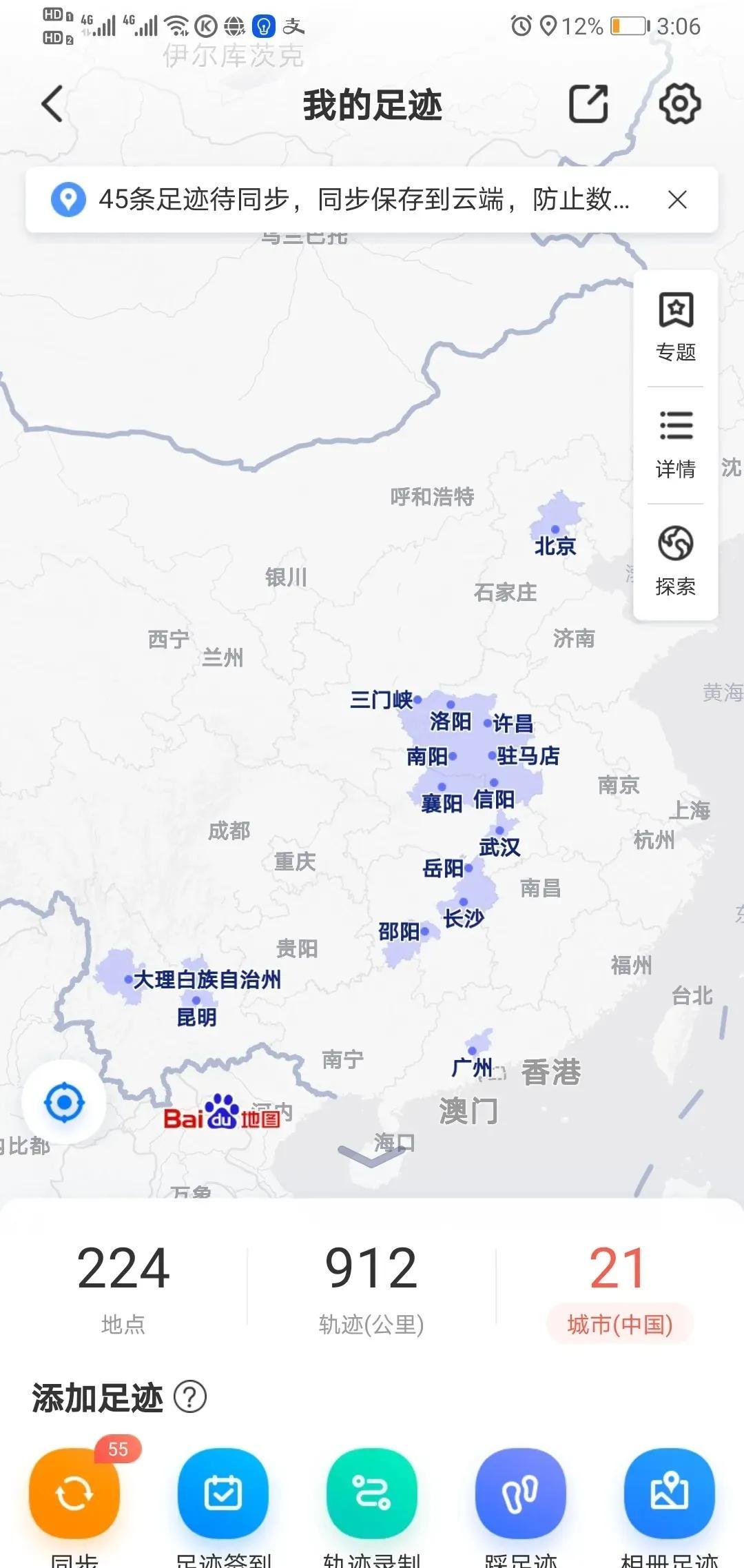744x1568 pixels.
Task: Open 相册足迹 album footprints
Action: (670, 1492)
